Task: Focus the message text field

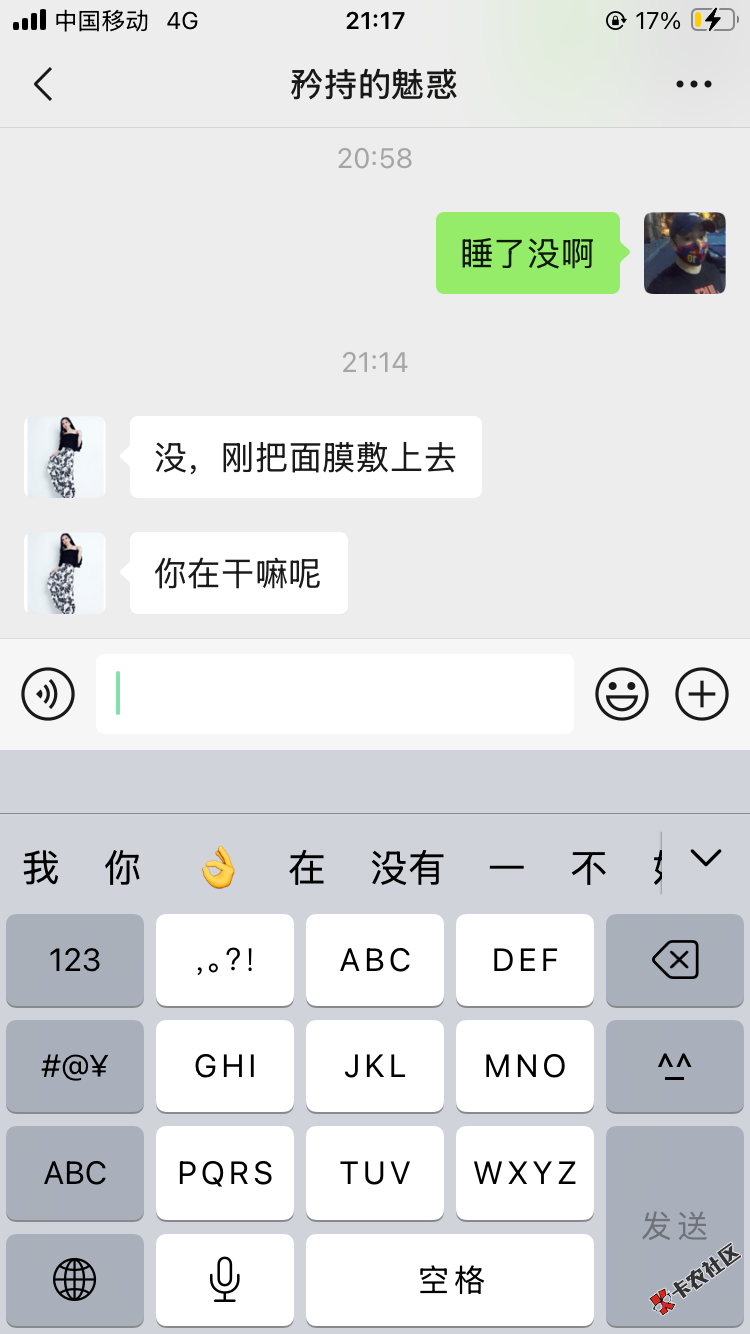Action: pyautogui.click(x=334, y=694)
